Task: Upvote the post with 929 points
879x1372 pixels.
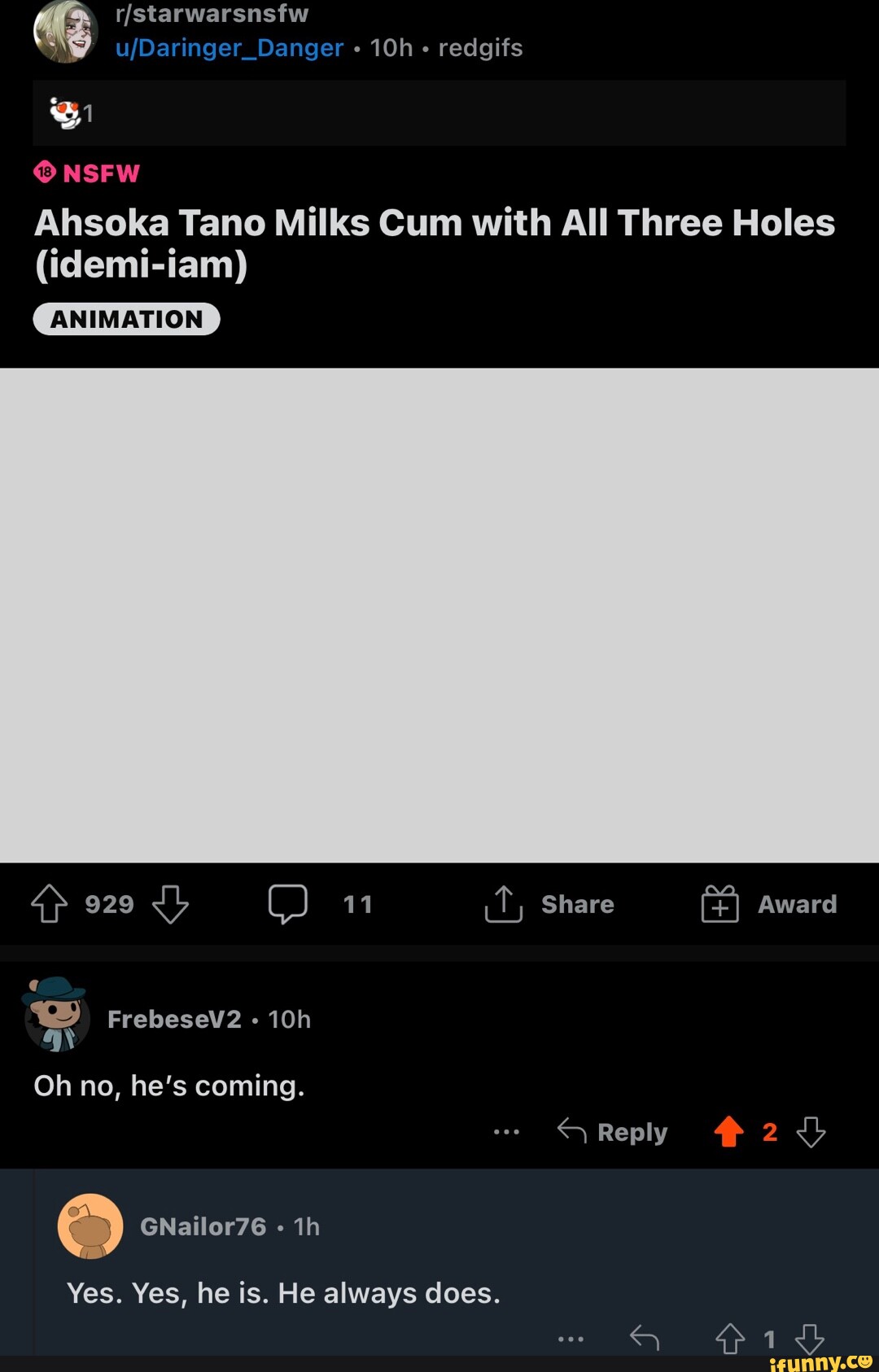Action: [49, 904]
